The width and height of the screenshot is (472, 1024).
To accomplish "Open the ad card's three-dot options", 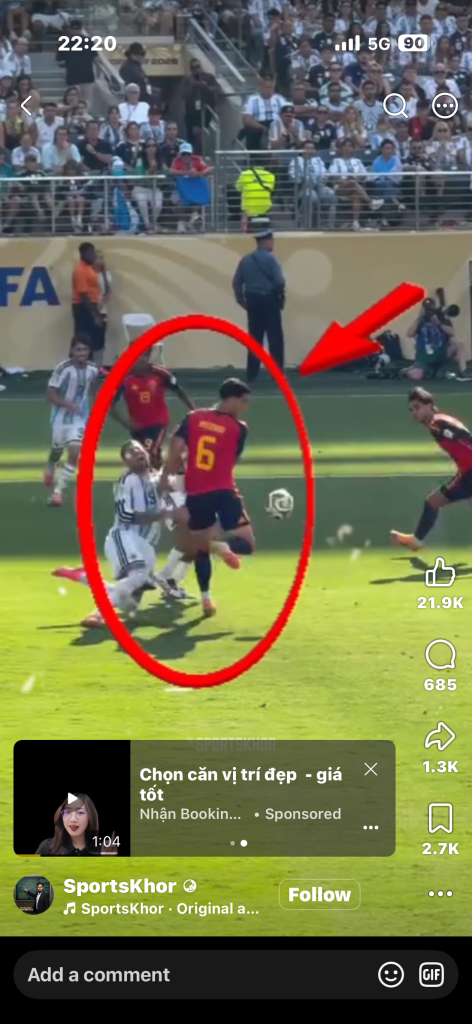I will (x=371, y=827).
